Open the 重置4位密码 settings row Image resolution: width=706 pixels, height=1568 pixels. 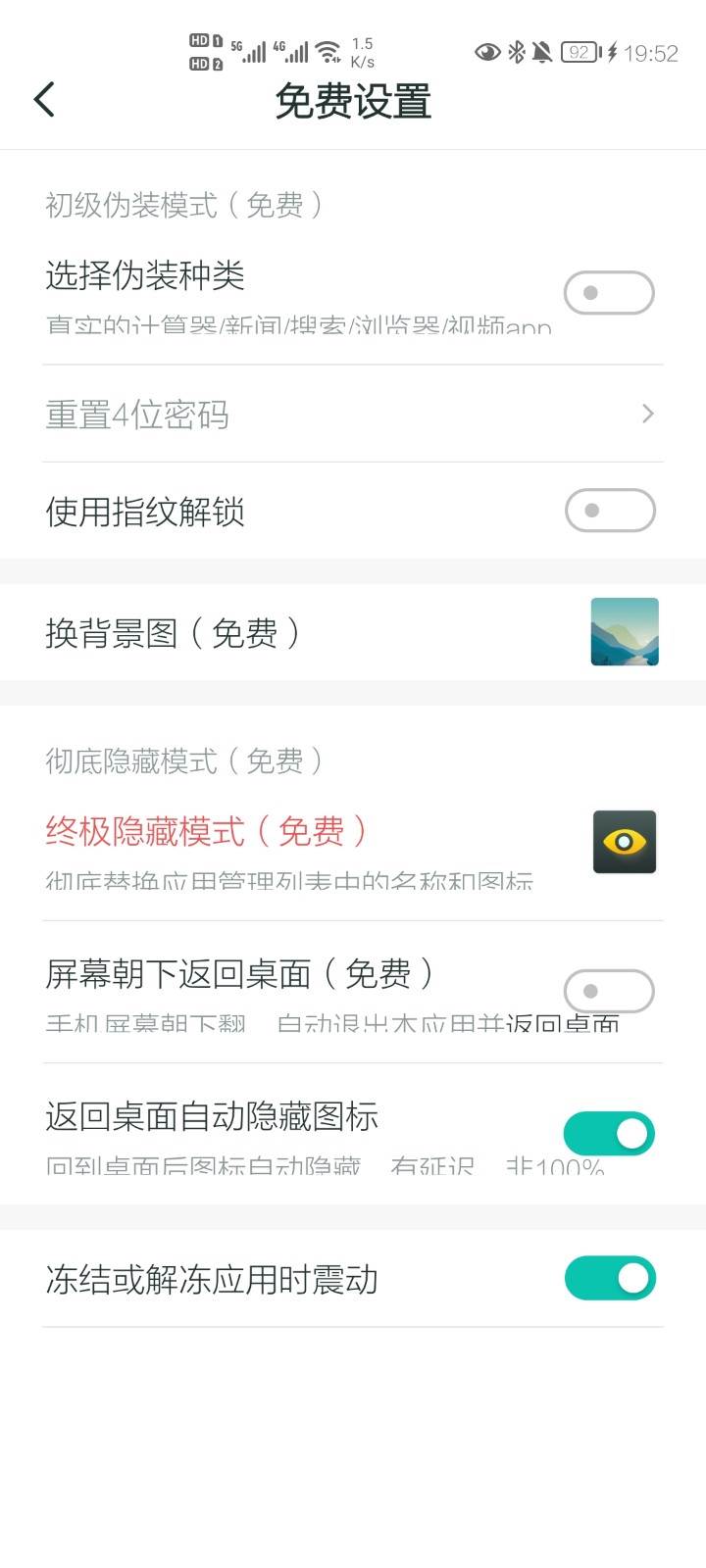click(x=137, y=413)
